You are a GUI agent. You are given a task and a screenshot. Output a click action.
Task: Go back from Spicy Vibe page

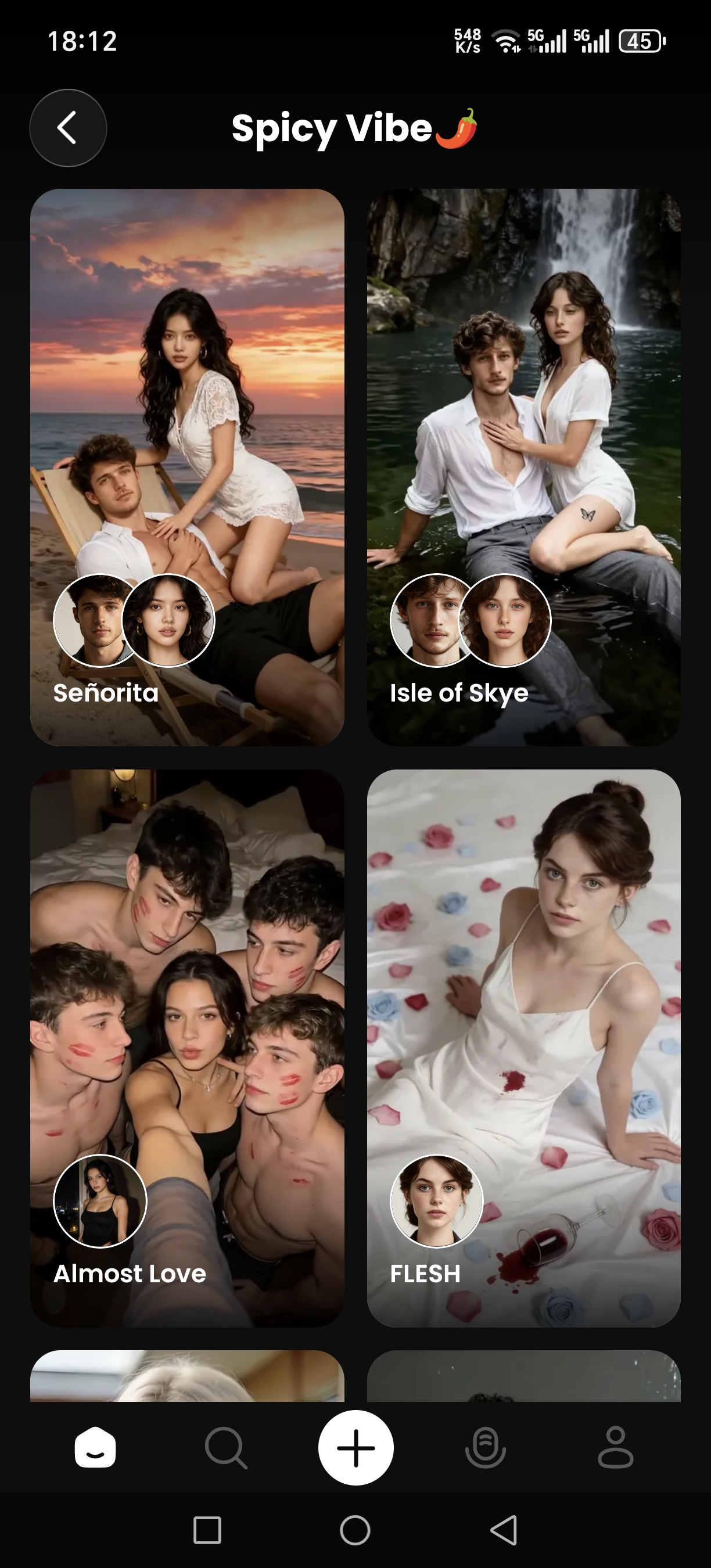coord(67,128)
